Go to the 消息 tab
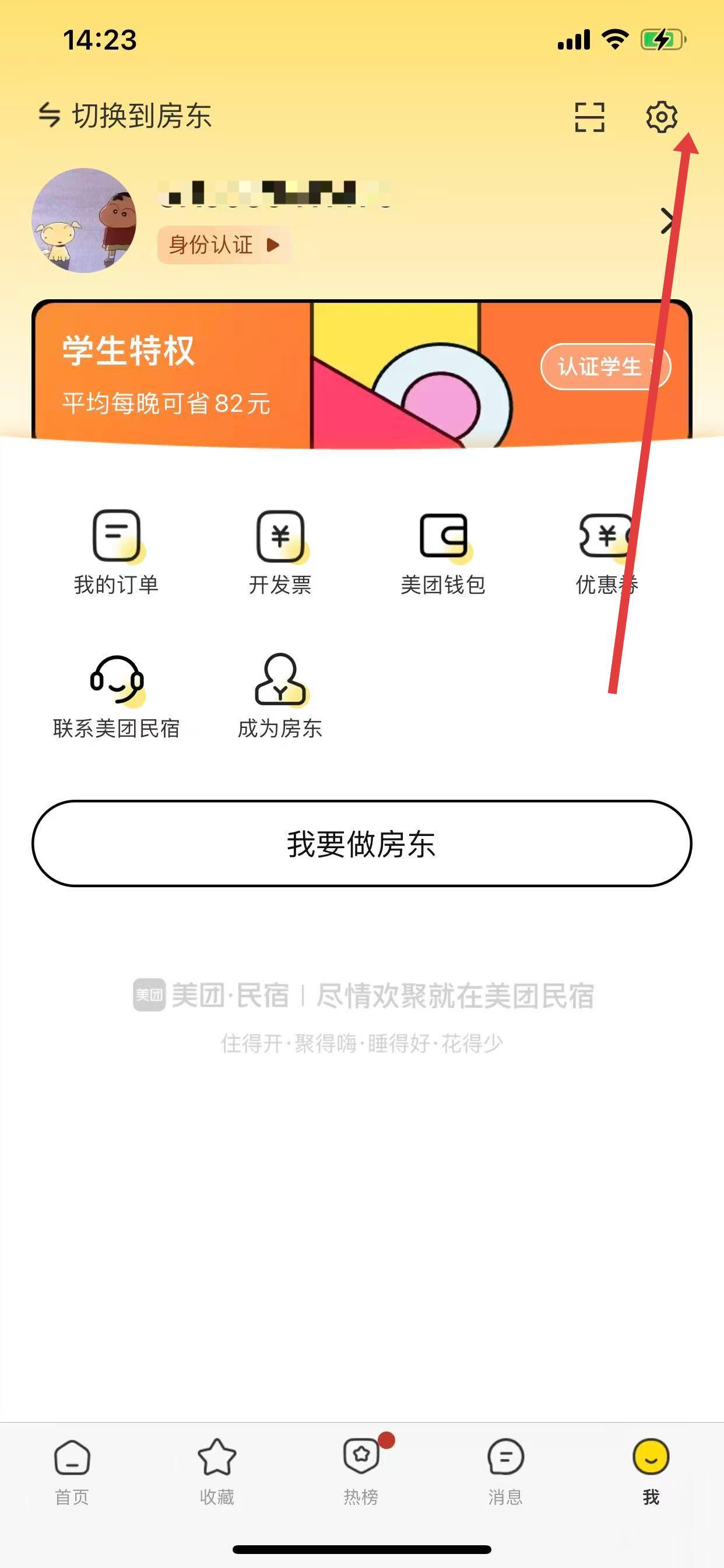The image size is (724, 1568). click(x=505, y=1471)
